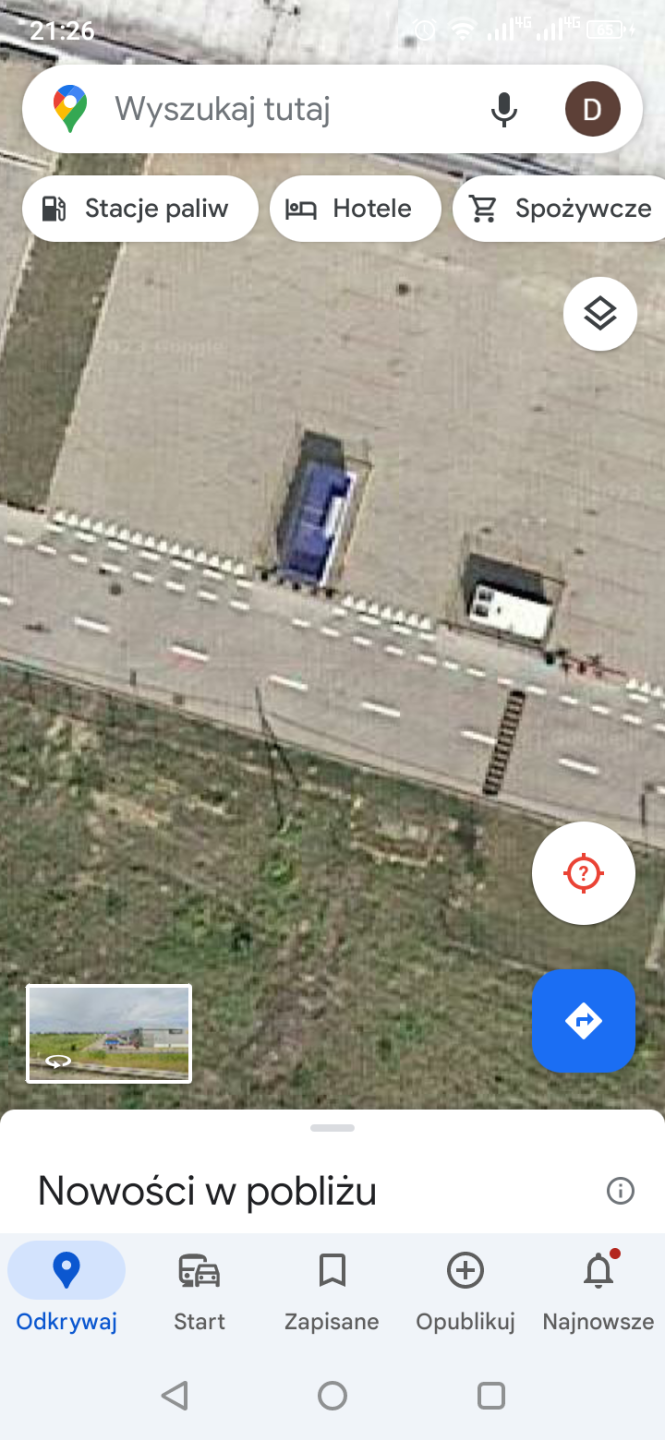The width and height of the screenshot is (665, 1440).
Task: Select the Hotele chip
Action: pyautogui.click(x=355, y=209)
